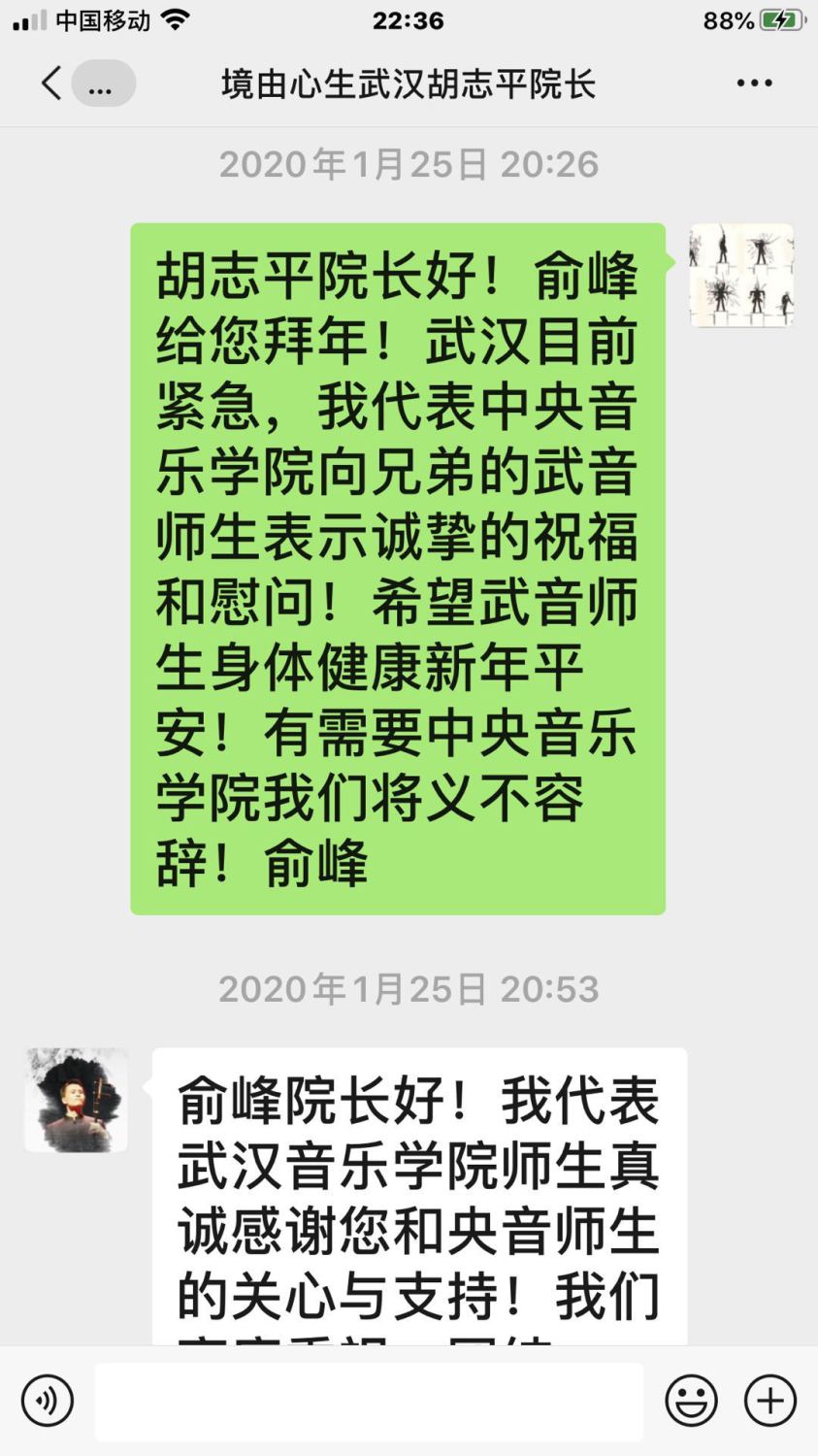The width and height of the screenshot is (818, 1456).
Task: Open 胡志平院长's profile avatar
Action: pos(77,1100)
